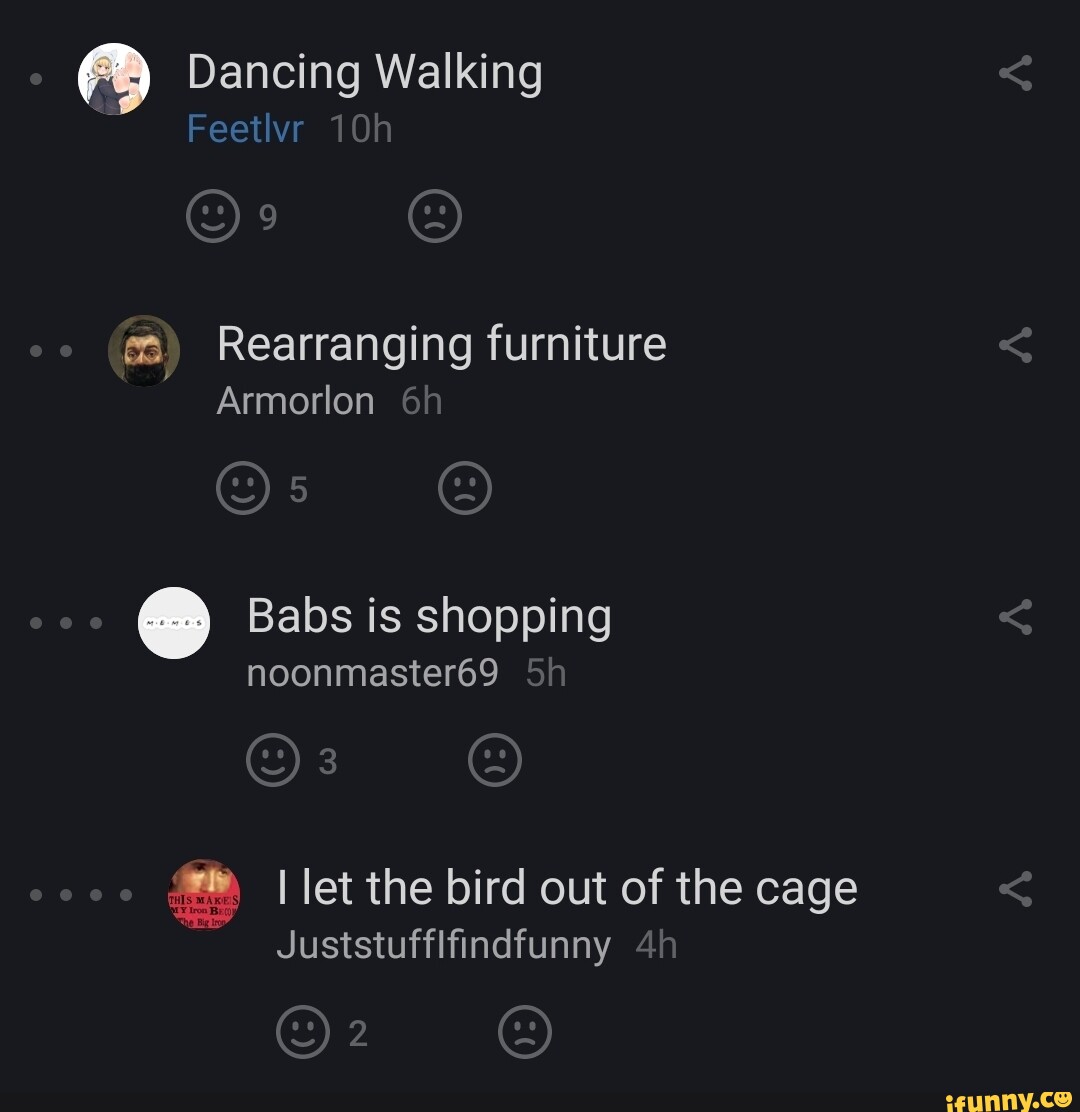This screenshot has height=1112, width=1080.
Task: Click the smiley reaction on "Dancing Walking"
Action: [x=212, y=215]
